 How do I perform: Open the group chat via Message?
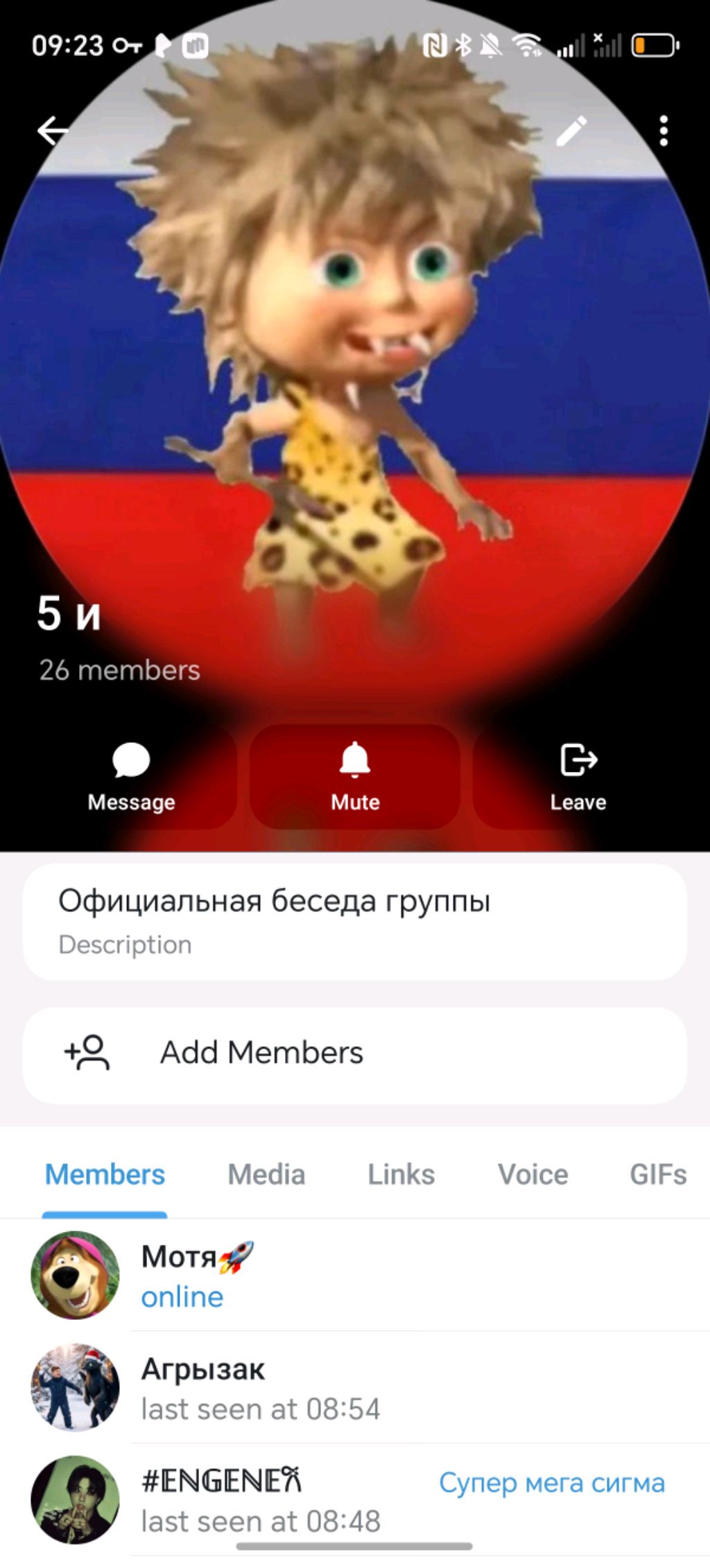[131, 777]
